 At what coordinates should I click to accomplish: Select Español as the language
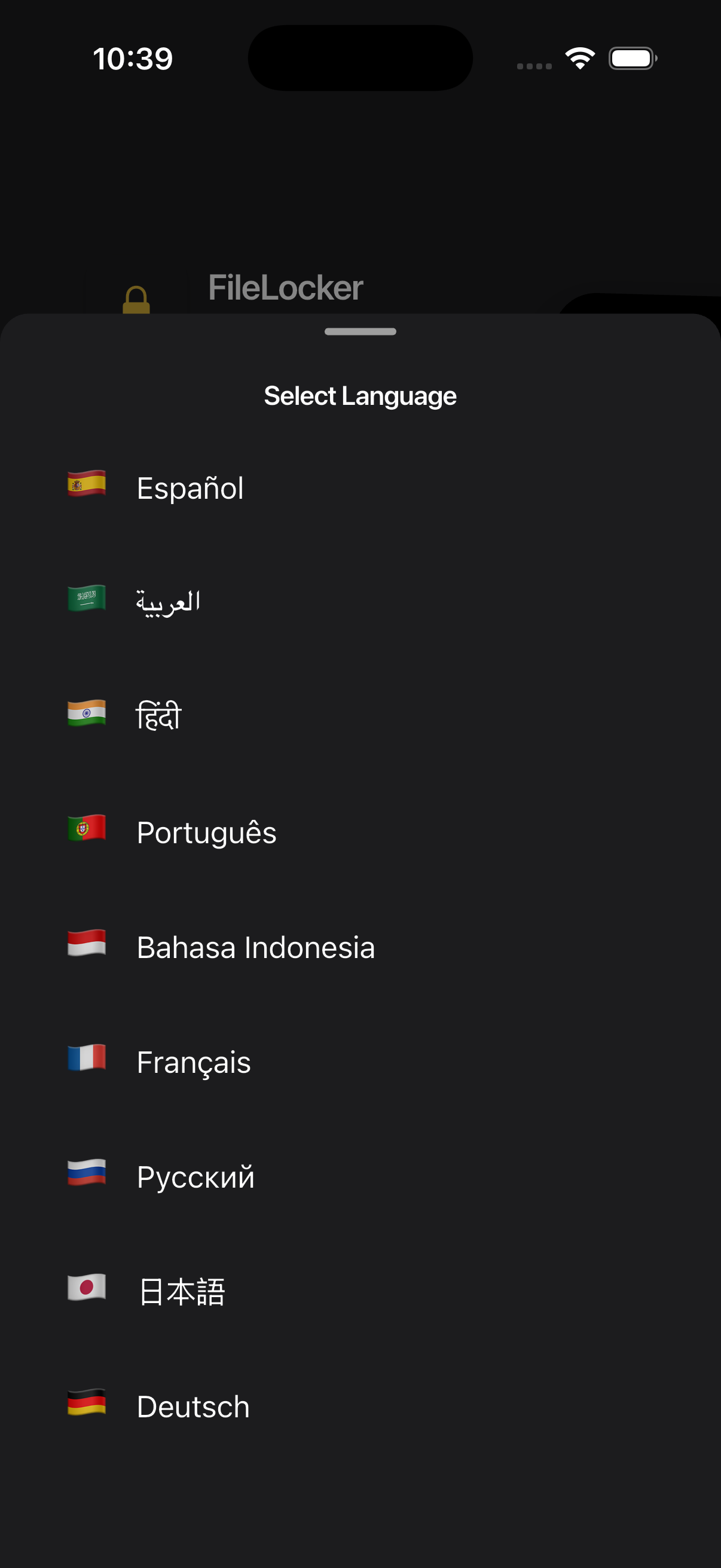(x=190, y=487)
